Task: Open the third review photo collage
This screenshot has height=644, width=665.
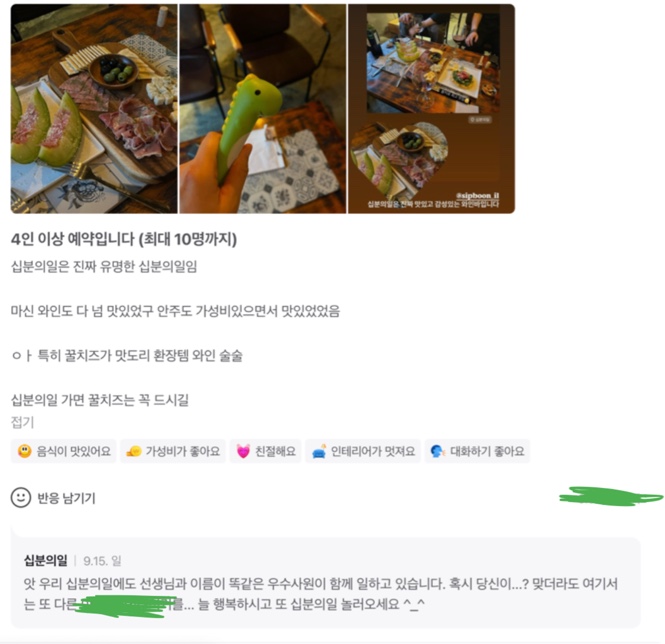Action: point(431,108)
